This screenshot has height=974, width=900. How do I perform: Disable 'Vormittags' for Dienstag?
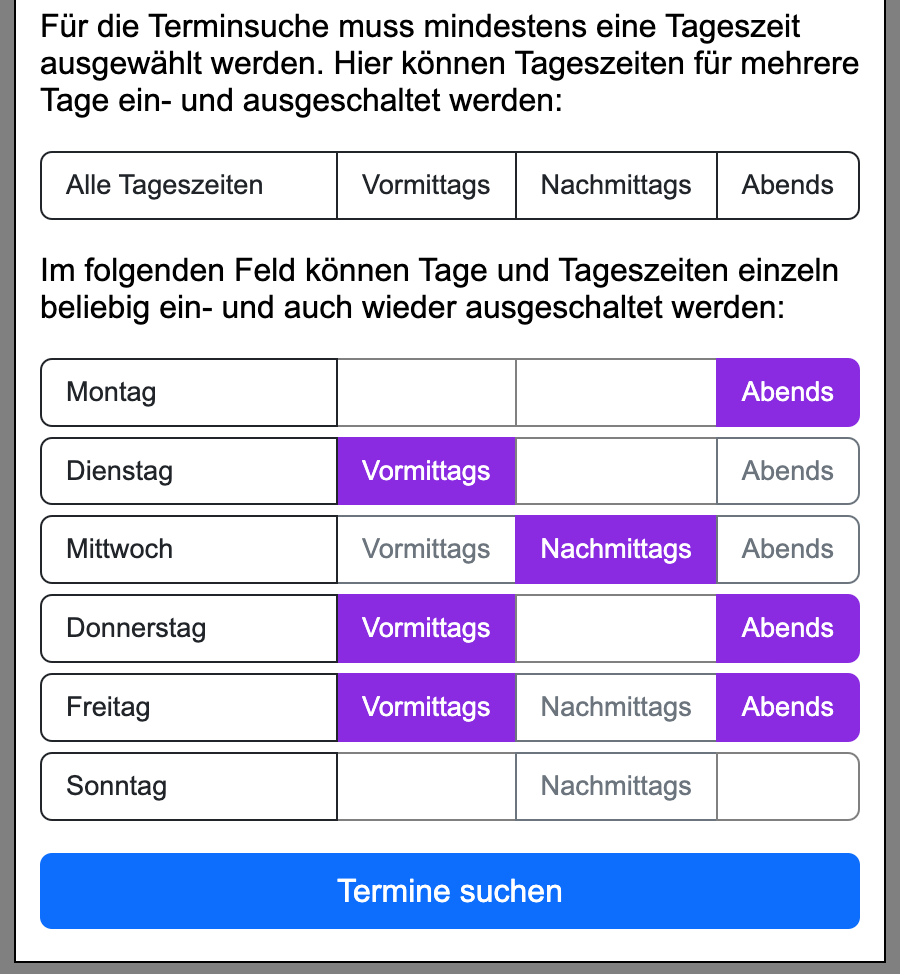pyautogui.click(x=426, y=471)
